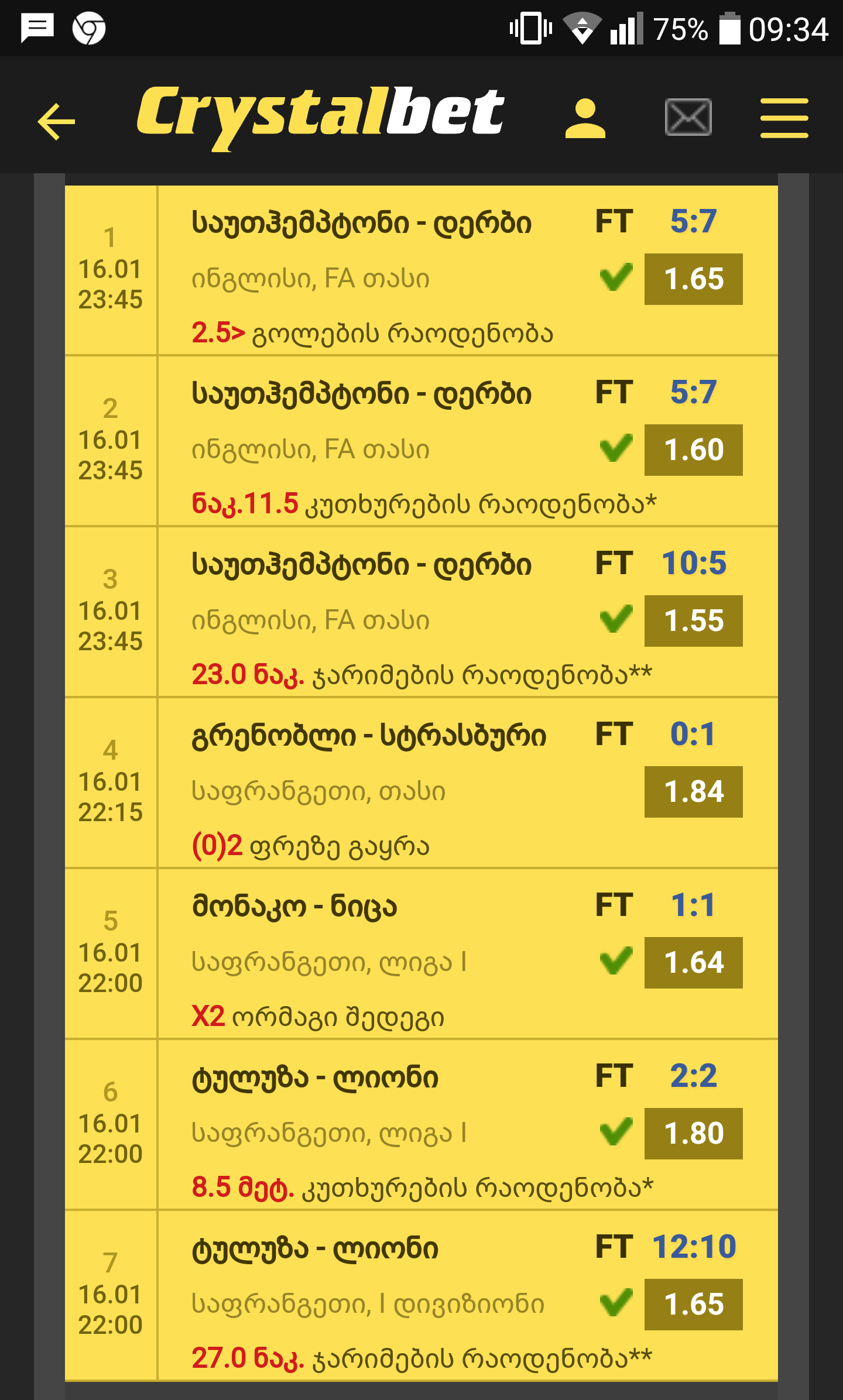843x1400 pixels.
Task: Open the user profile icon
Action: coord(585,119)
